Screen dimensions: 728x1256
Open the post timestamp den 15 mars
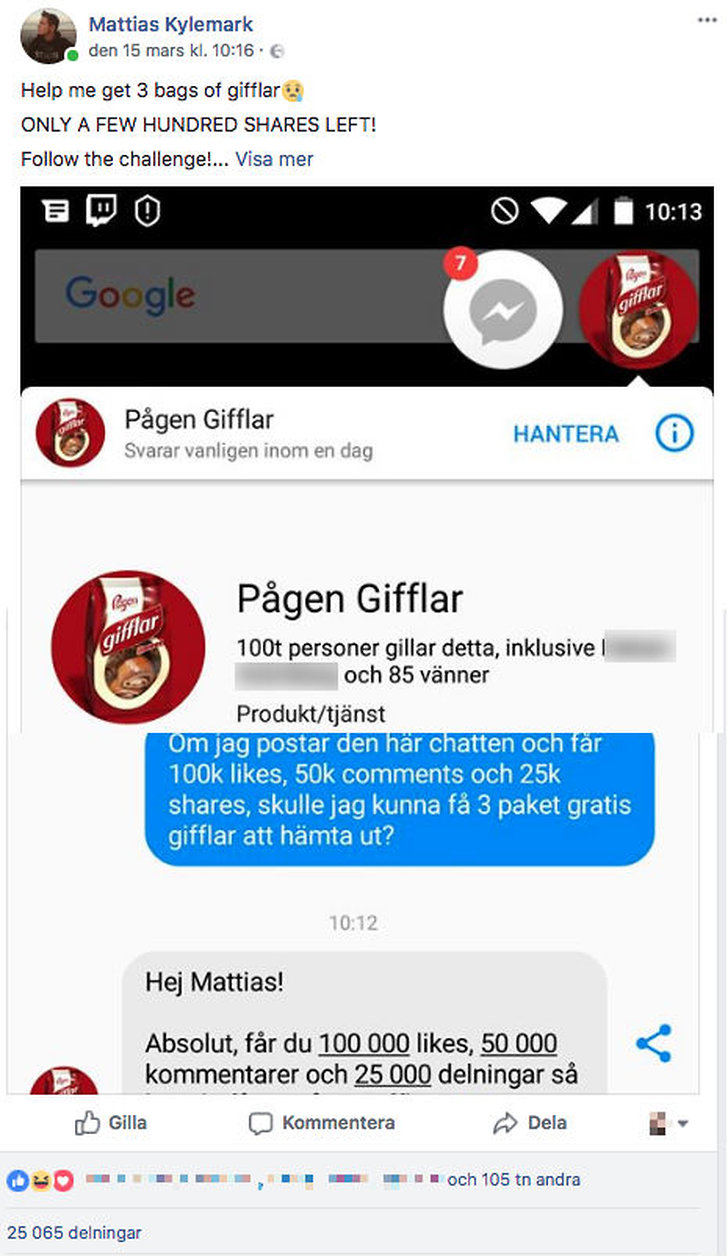pos(172,49)
